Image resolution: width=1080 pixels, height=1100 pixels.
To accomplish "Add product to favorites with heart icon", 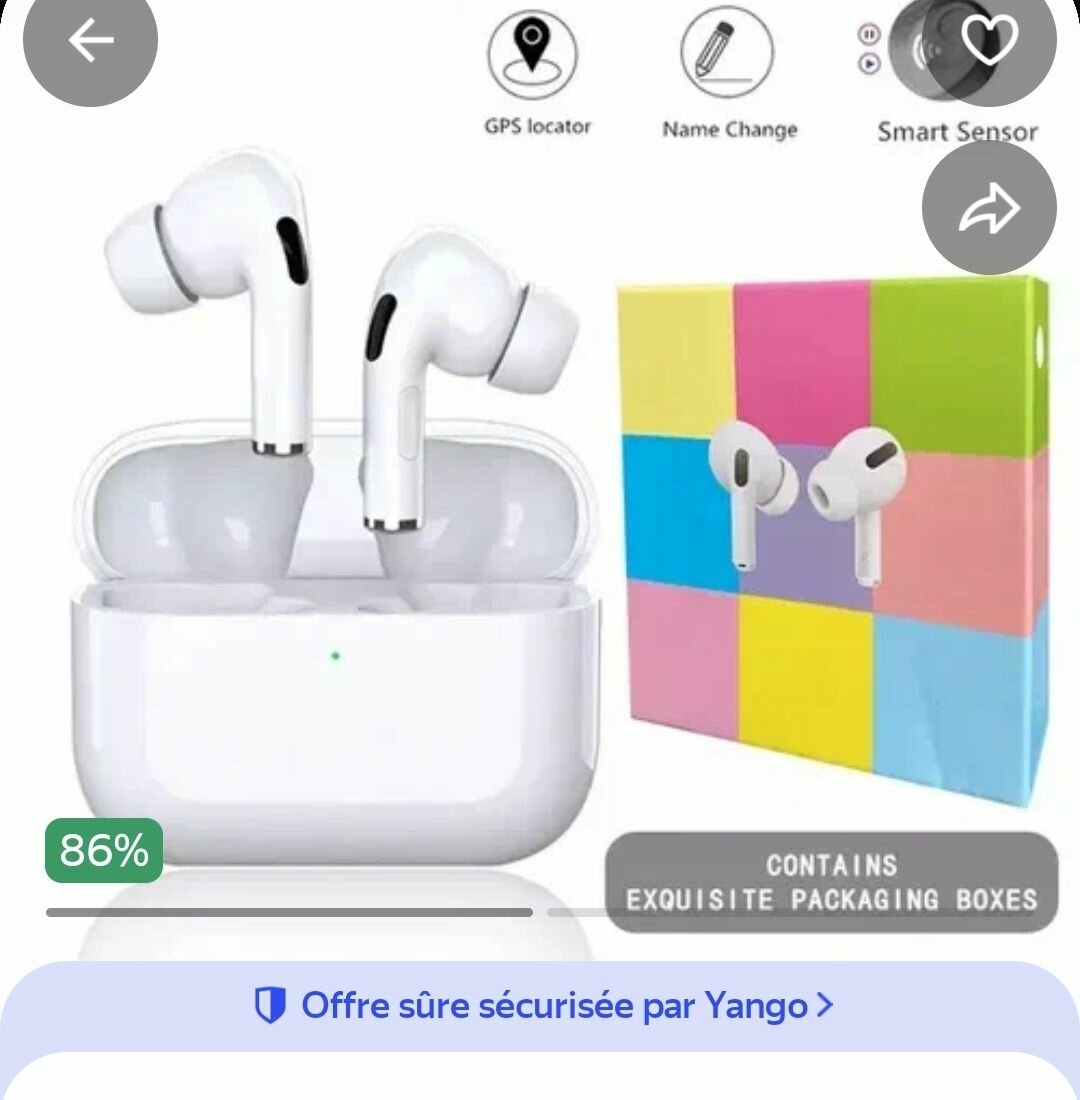I will tap(988, 40).
